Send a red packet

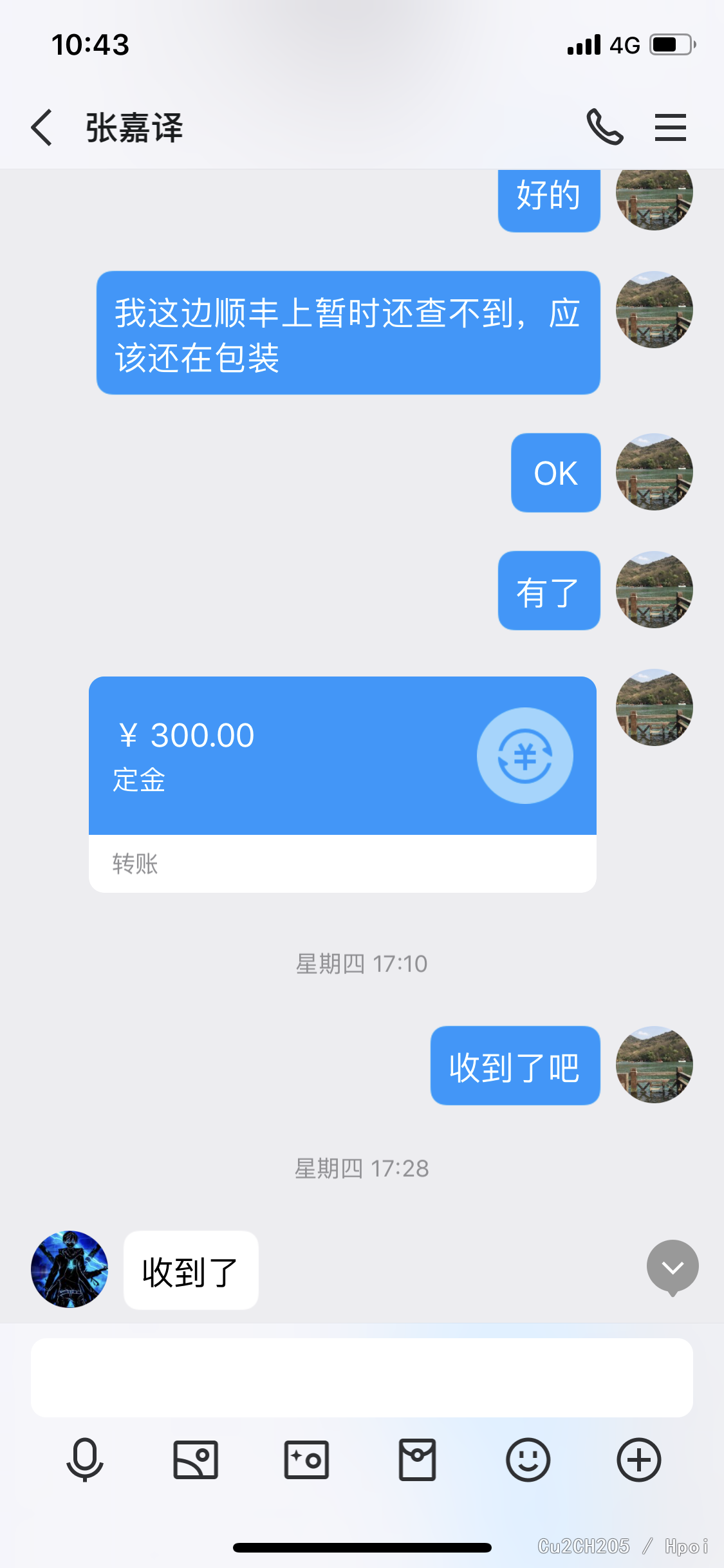coord(417,1460)
